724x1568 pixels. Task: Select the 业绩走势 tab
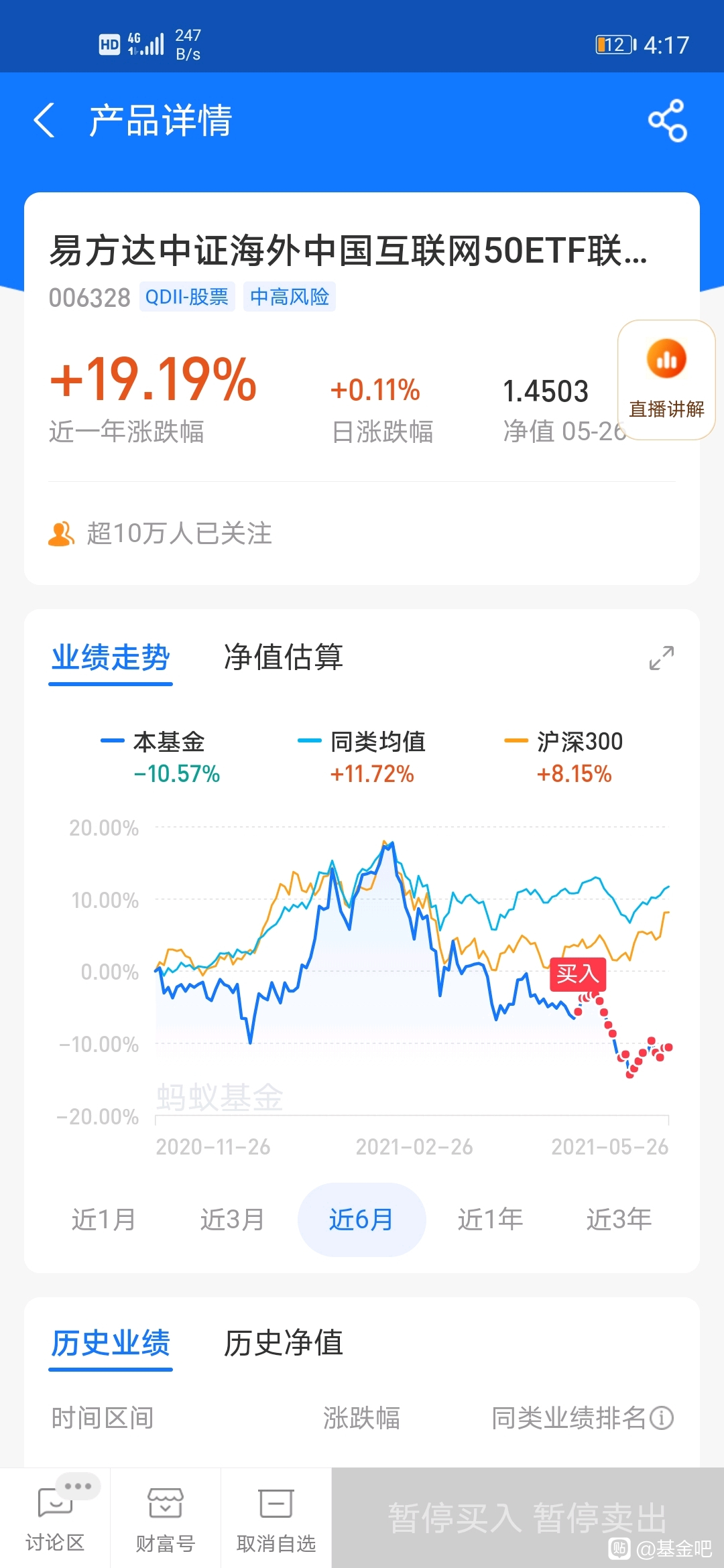[x=111, y=657]
